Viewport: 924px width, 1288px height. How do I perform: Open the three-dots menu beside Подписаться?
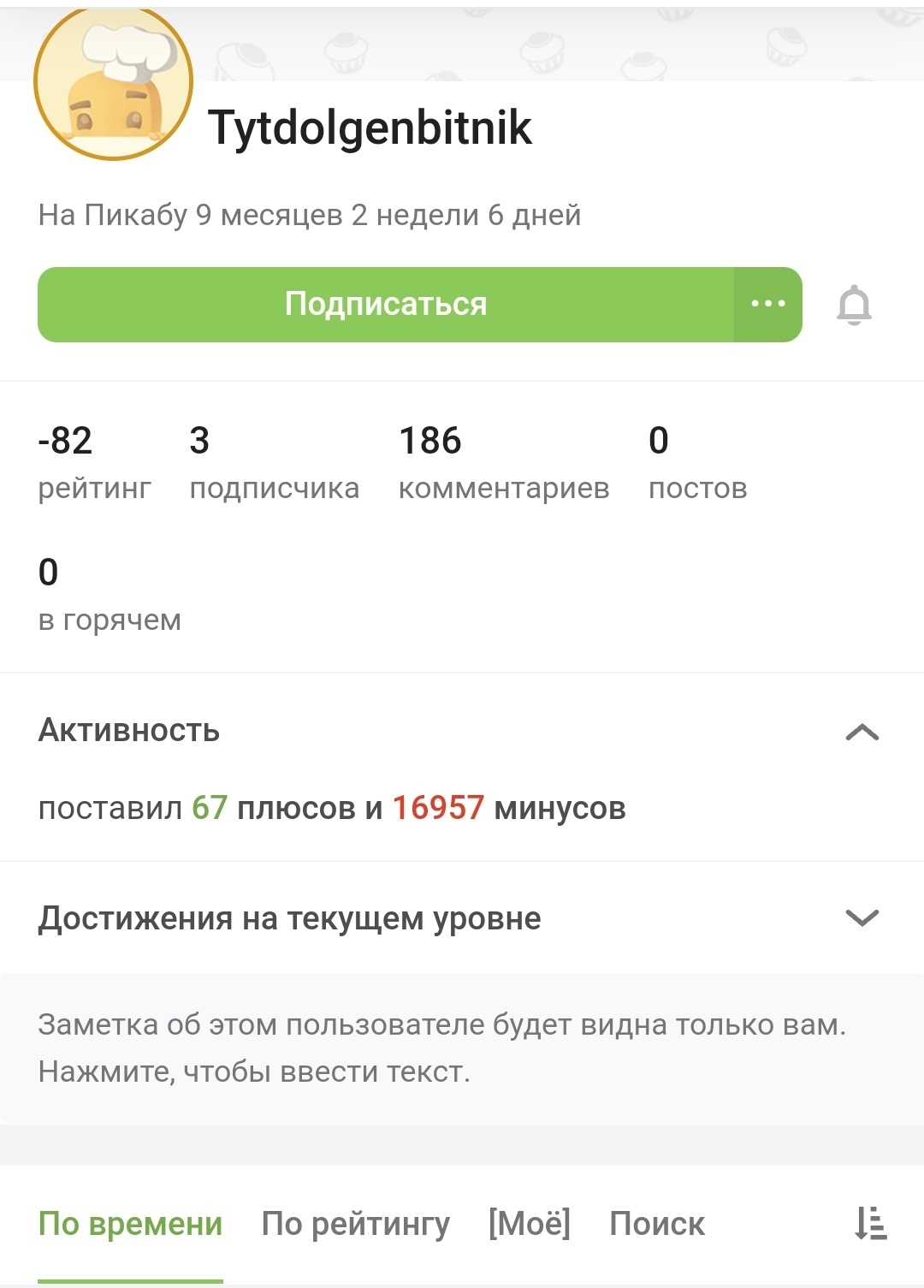pyautogui.click(x=767, y=305)
